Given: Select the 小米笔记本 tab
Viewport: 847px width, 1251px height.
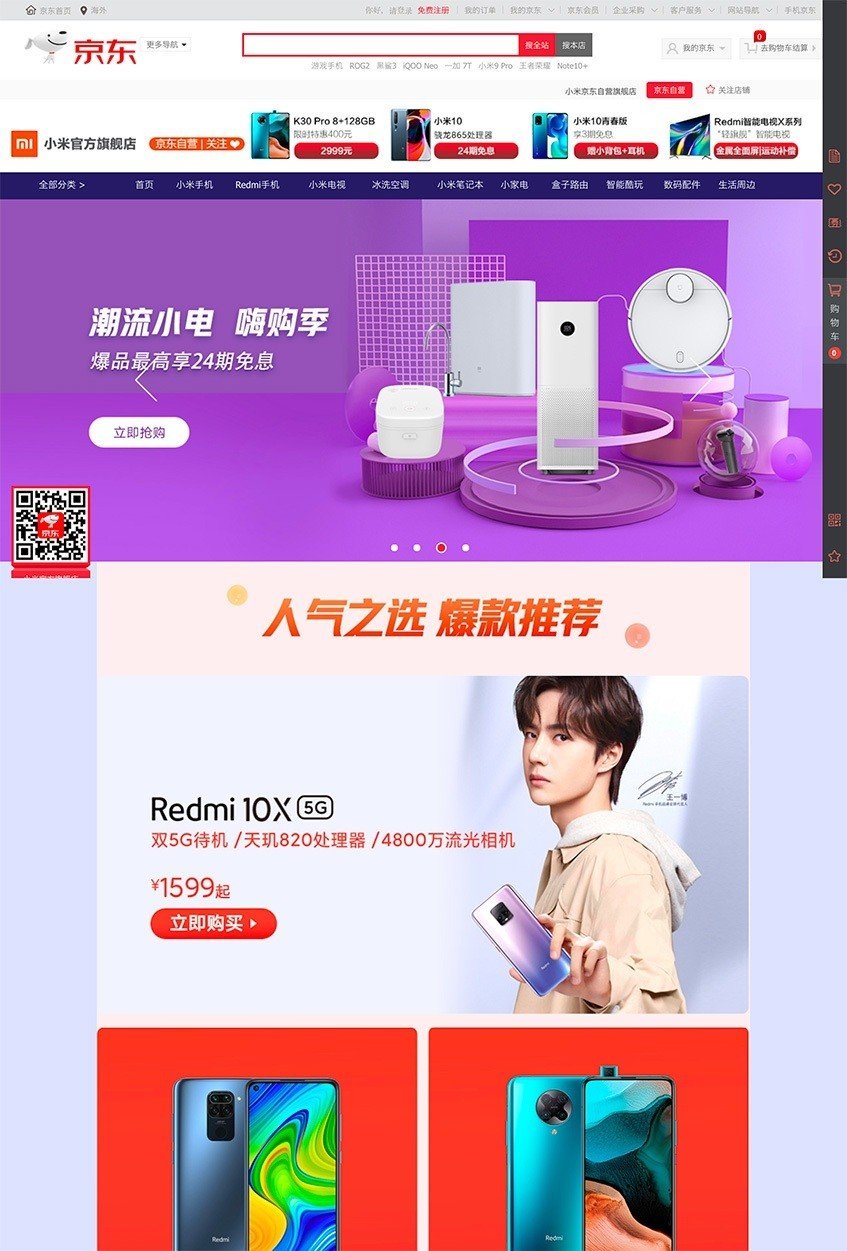Looking at the screenshot, I should pos(460,185).
